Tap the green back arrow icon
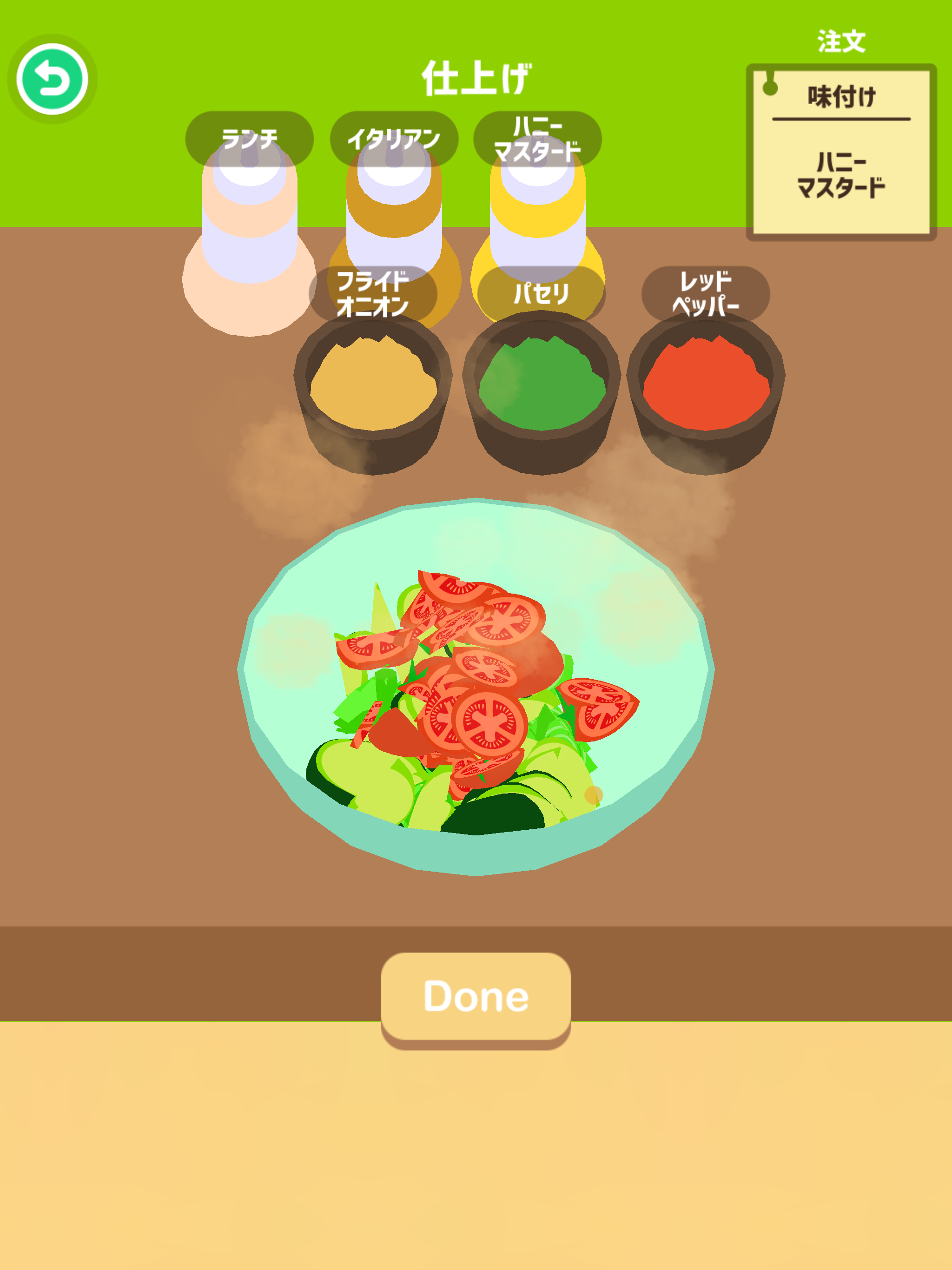952x1270 pixels. pos(52,79)
